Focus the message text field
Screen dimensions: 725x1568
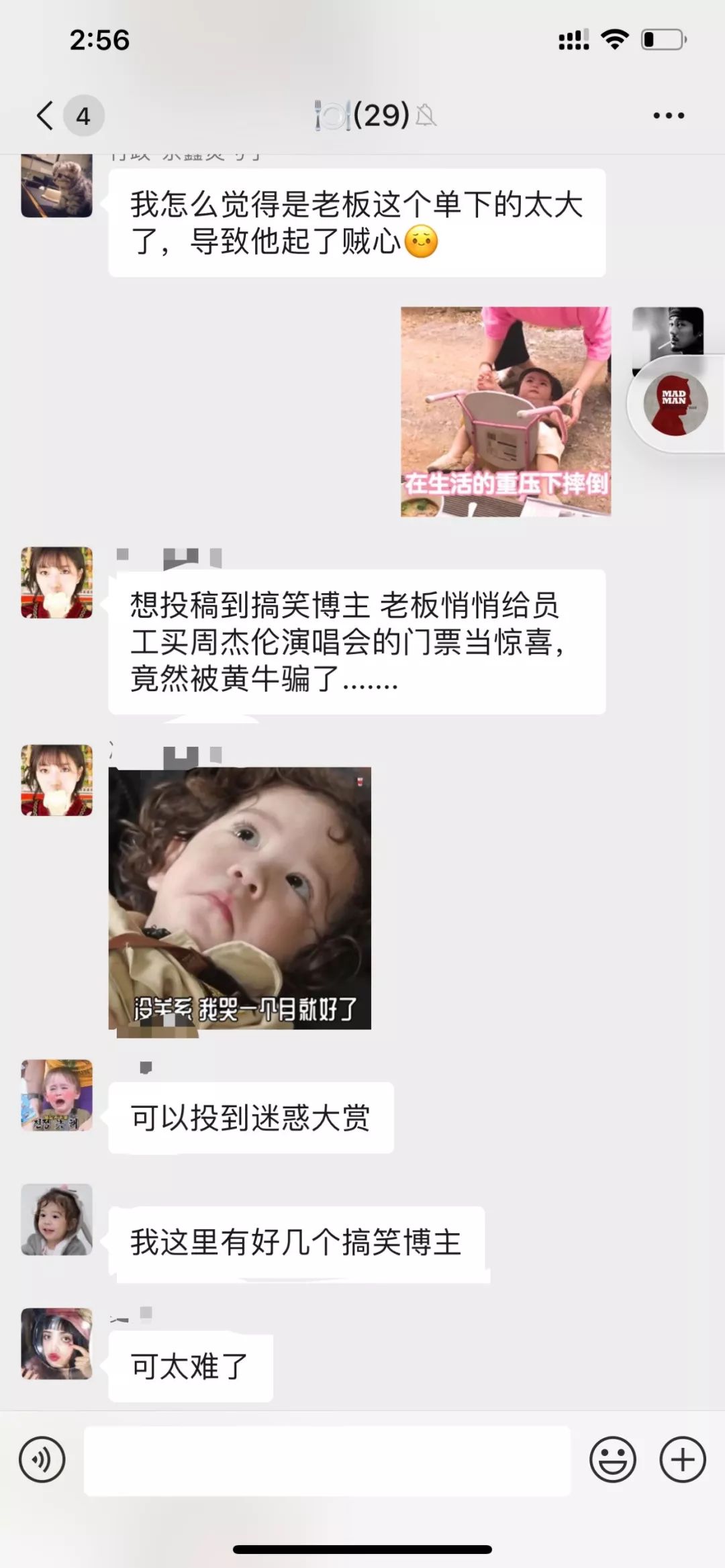[327, 1460]
